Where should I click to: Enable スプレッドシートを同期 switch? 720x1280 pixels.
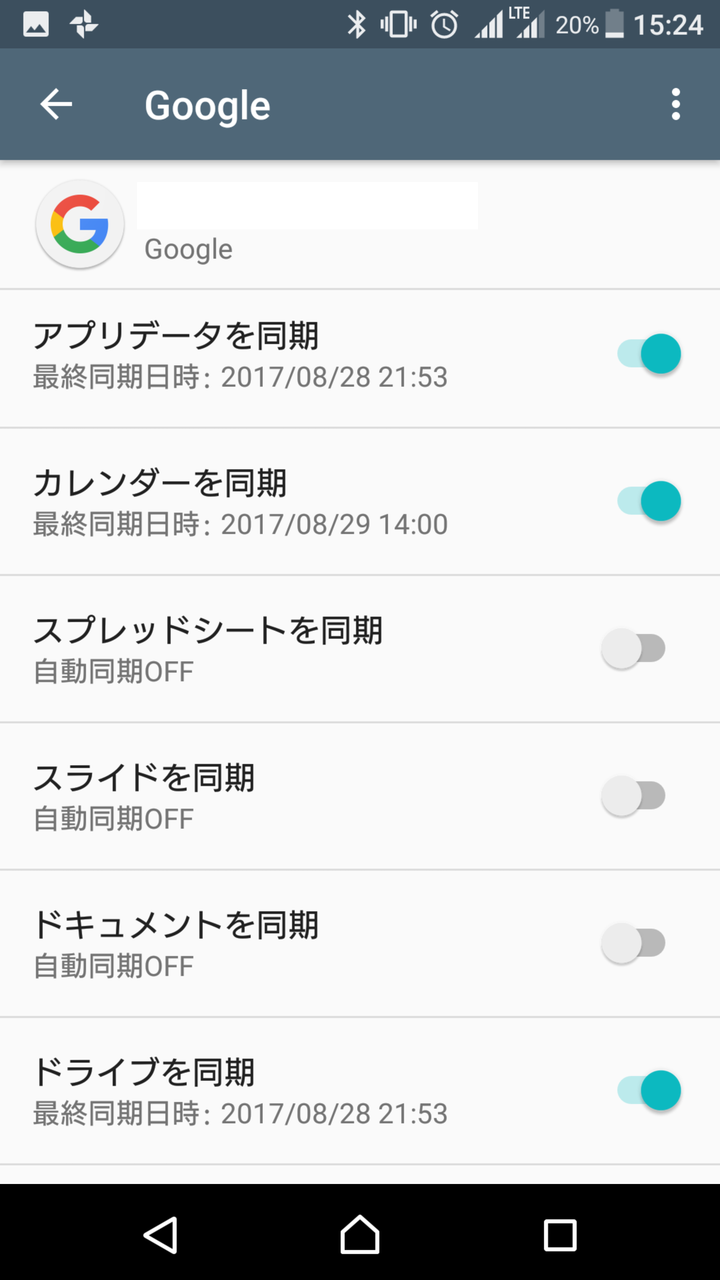tap(633, 648)
